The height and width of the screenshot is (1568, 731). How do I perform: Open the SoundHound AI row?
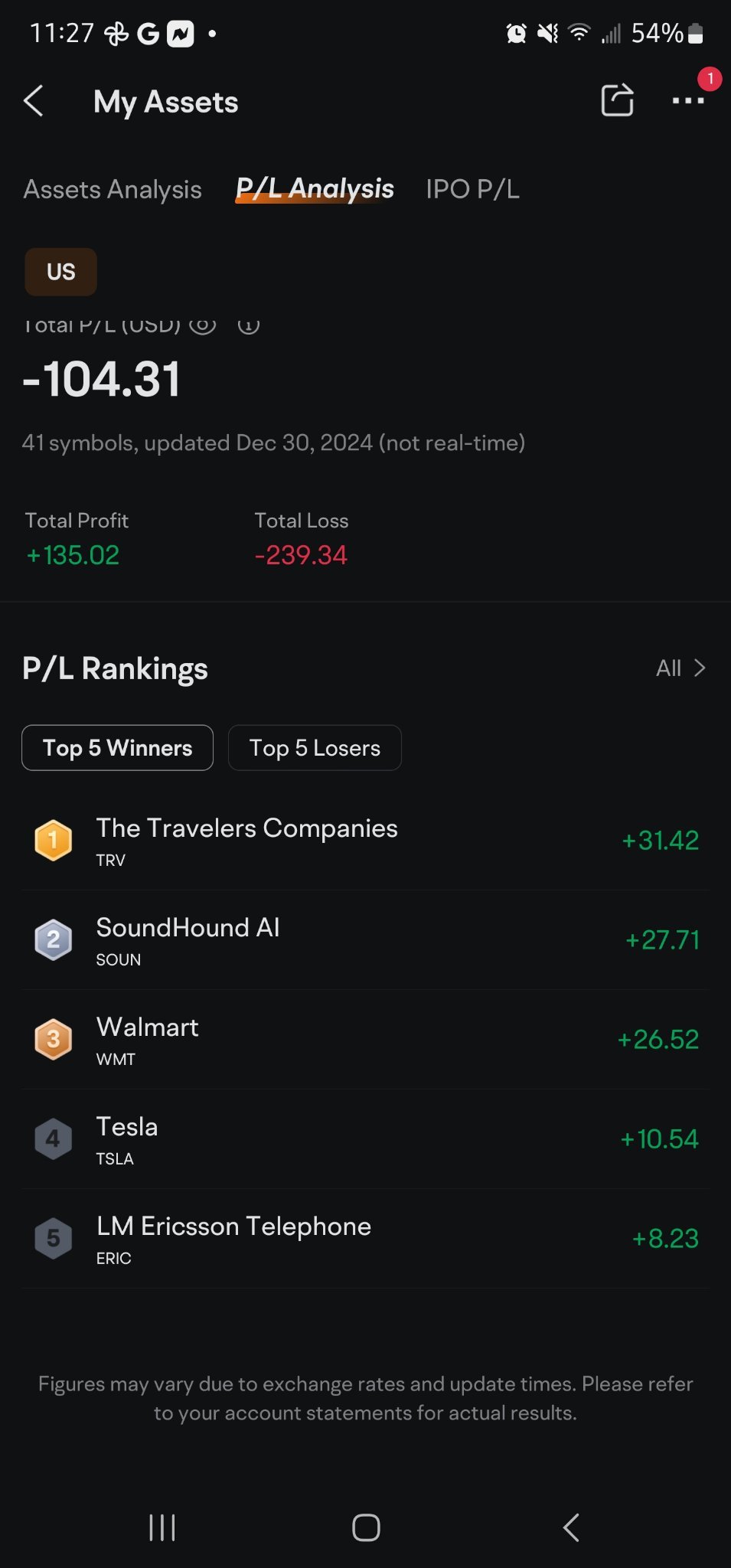365,940
